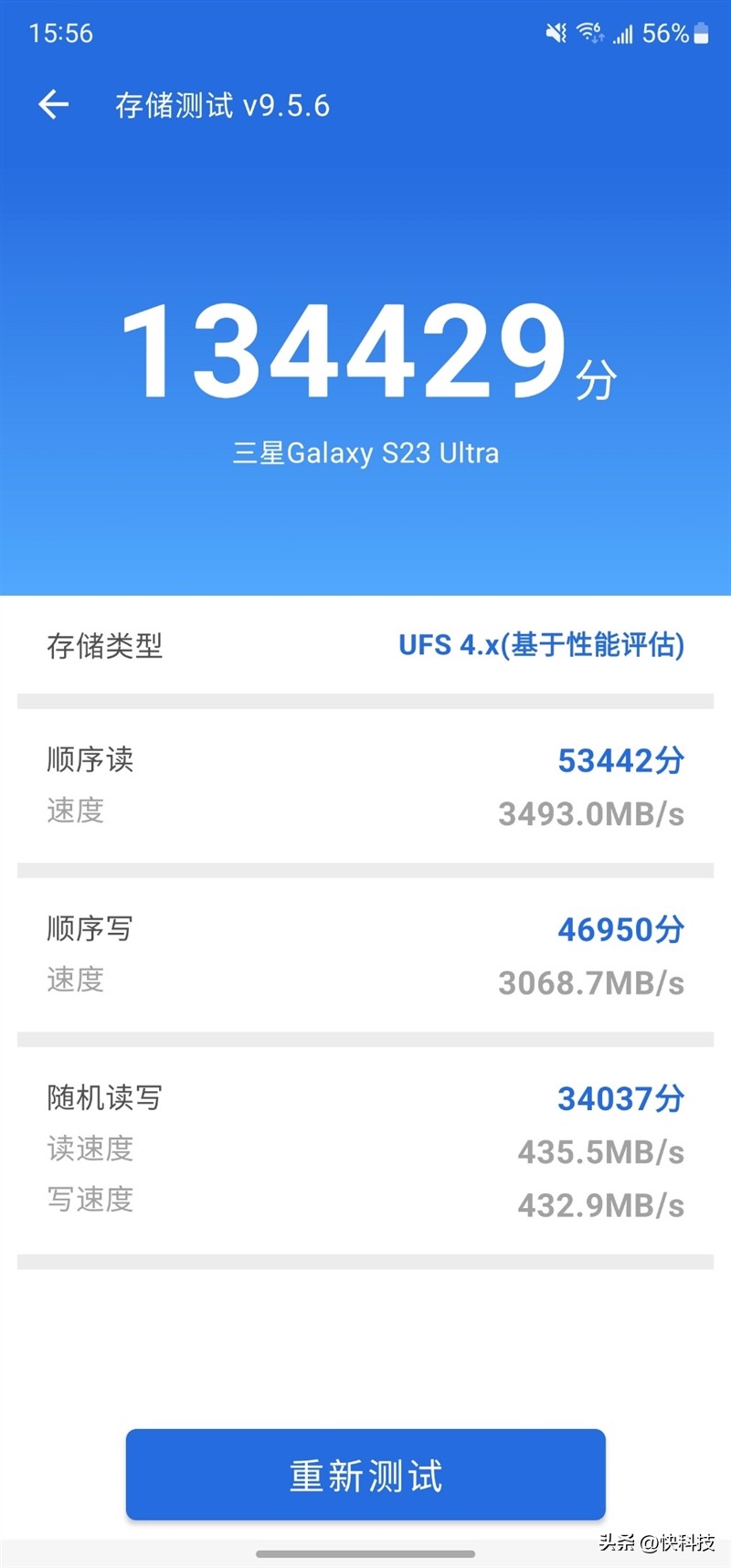The height and width of the screenshot is (1568, 731).
Task: Tap the 15:56 clock in status bar
Action: pos(60,33)
